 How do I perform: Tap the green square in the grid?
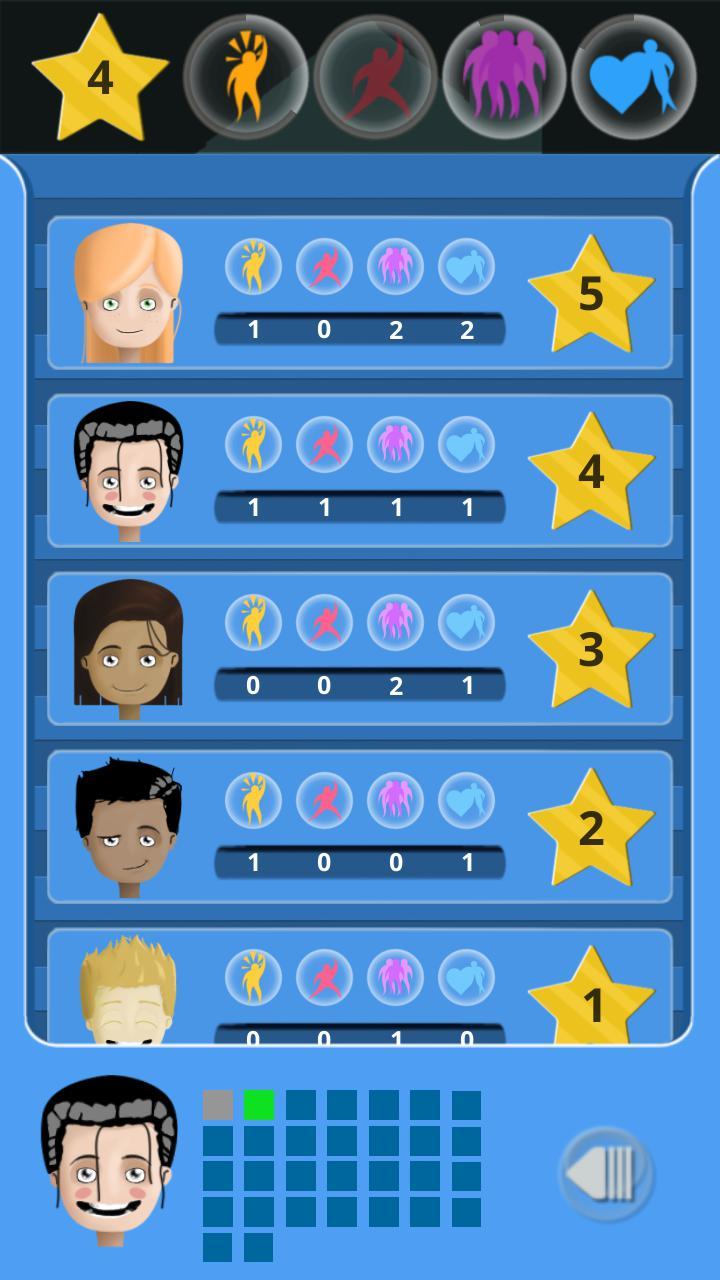coord(259,1105)
